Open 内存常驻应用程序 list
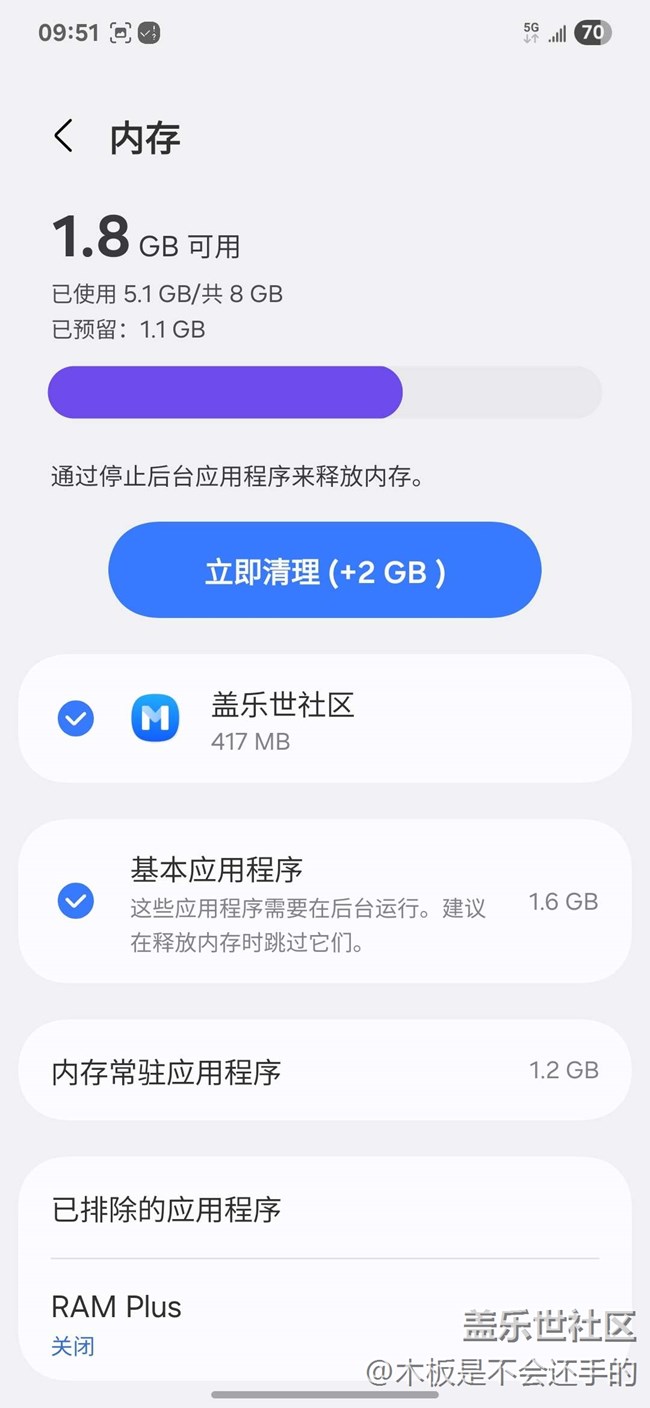Image resolution: width=650 pixels, height=1408 pixels. [325, 1071]
